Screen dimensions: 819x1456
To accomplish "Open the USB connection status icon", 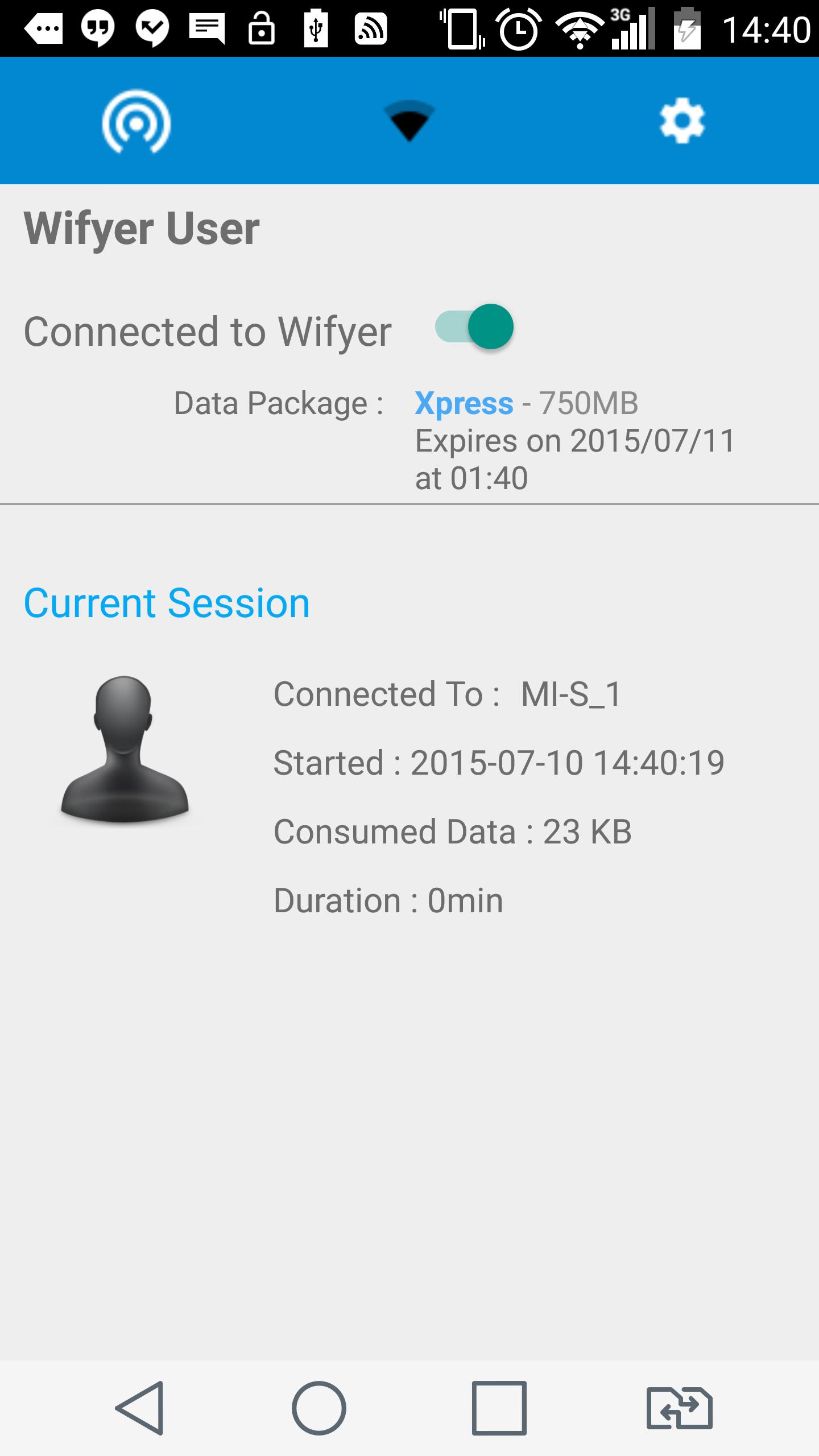I will tap(316, 26).
